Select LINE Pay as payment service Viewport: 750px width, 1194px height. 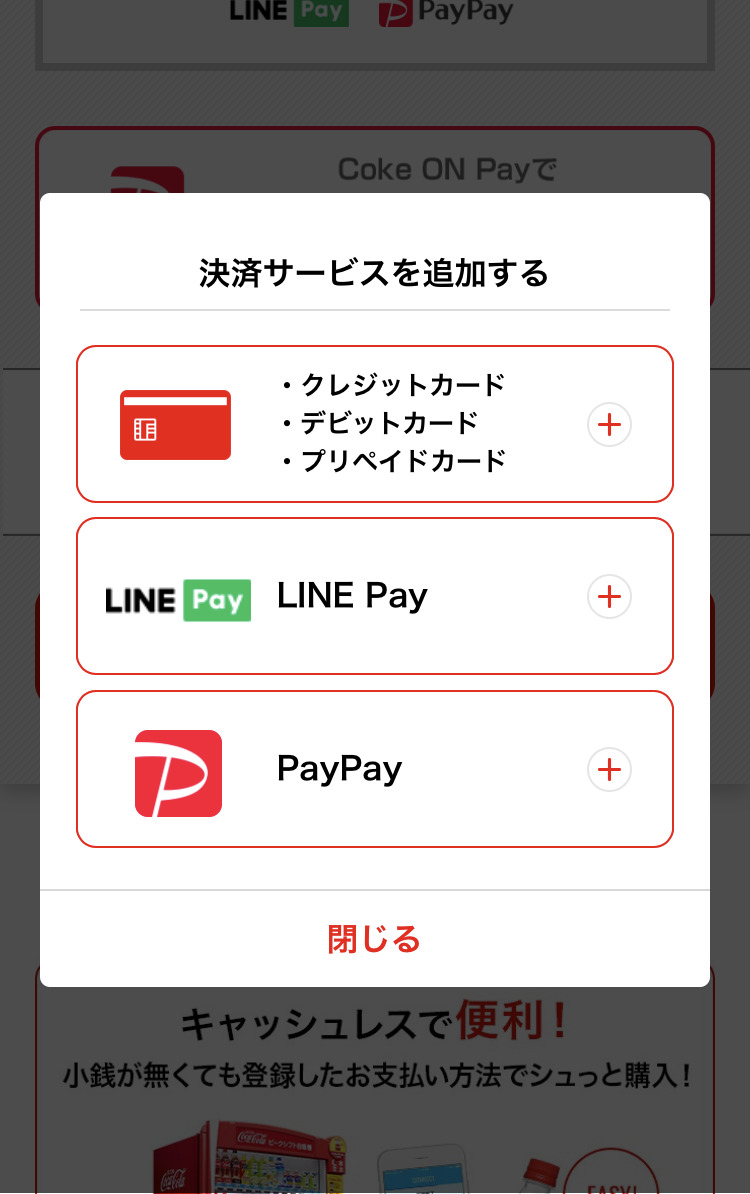pos(375,596)
